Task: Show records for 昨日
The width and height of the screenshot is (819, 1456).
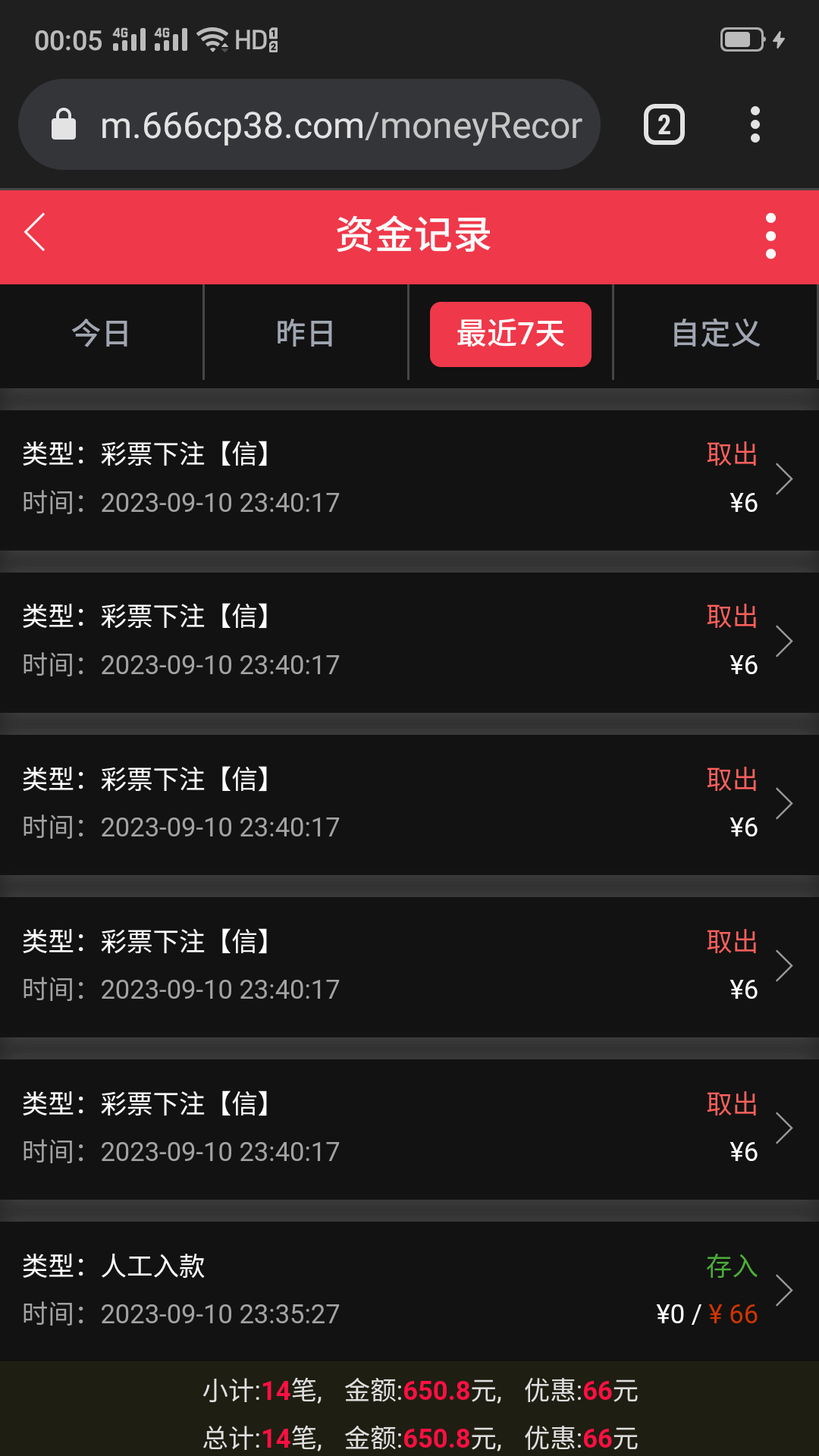Action: (306, 334)
